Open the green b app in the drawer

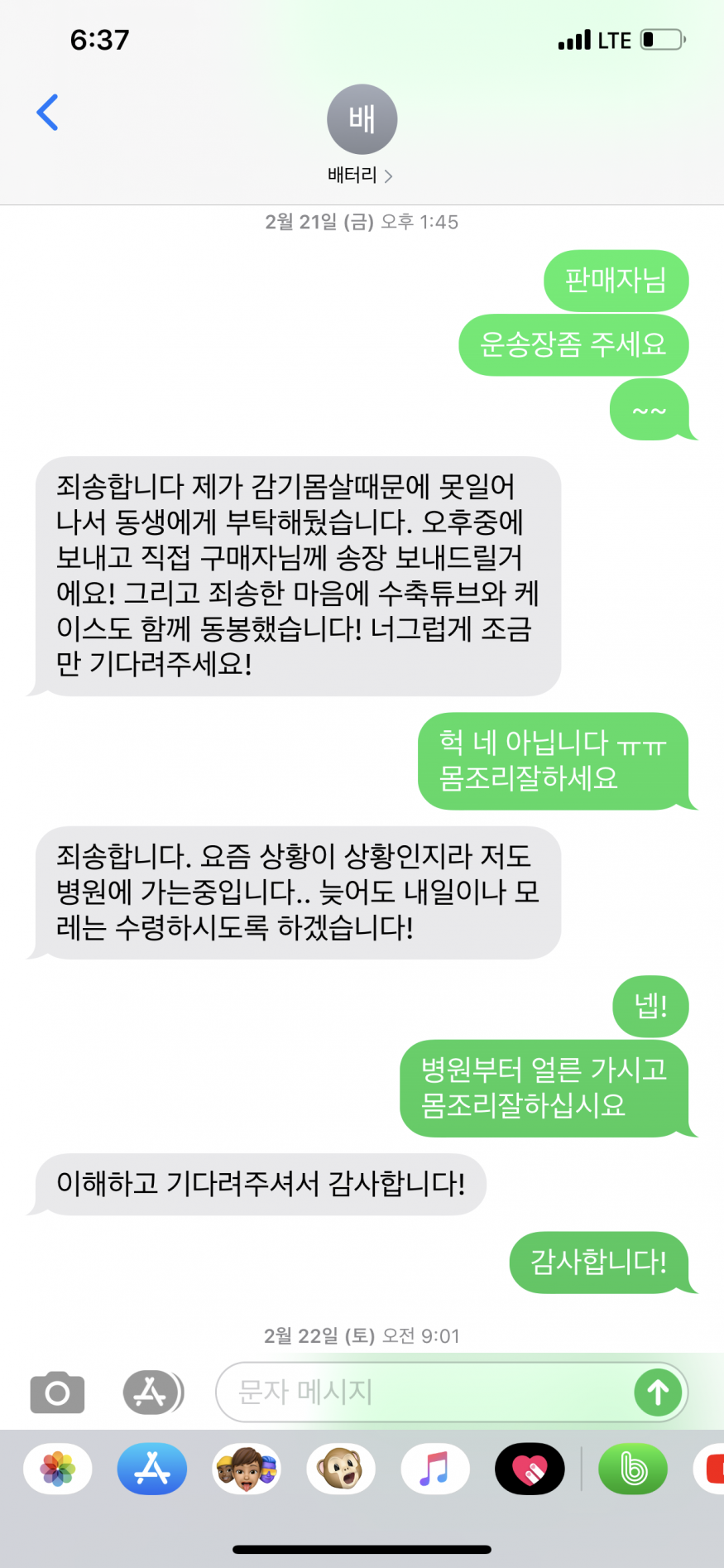click(x=633, y=1469)
